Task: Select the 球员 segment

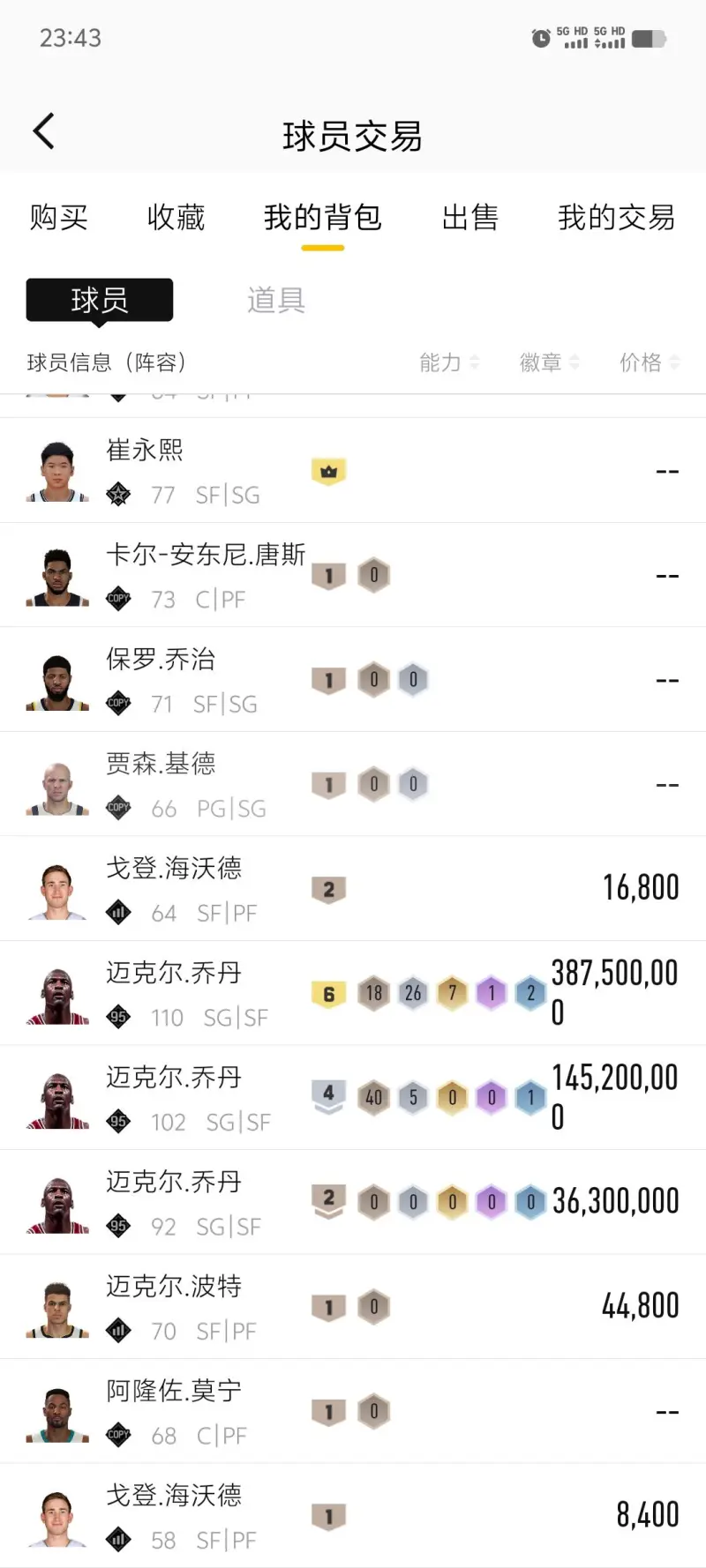Action: pos(100,301)
